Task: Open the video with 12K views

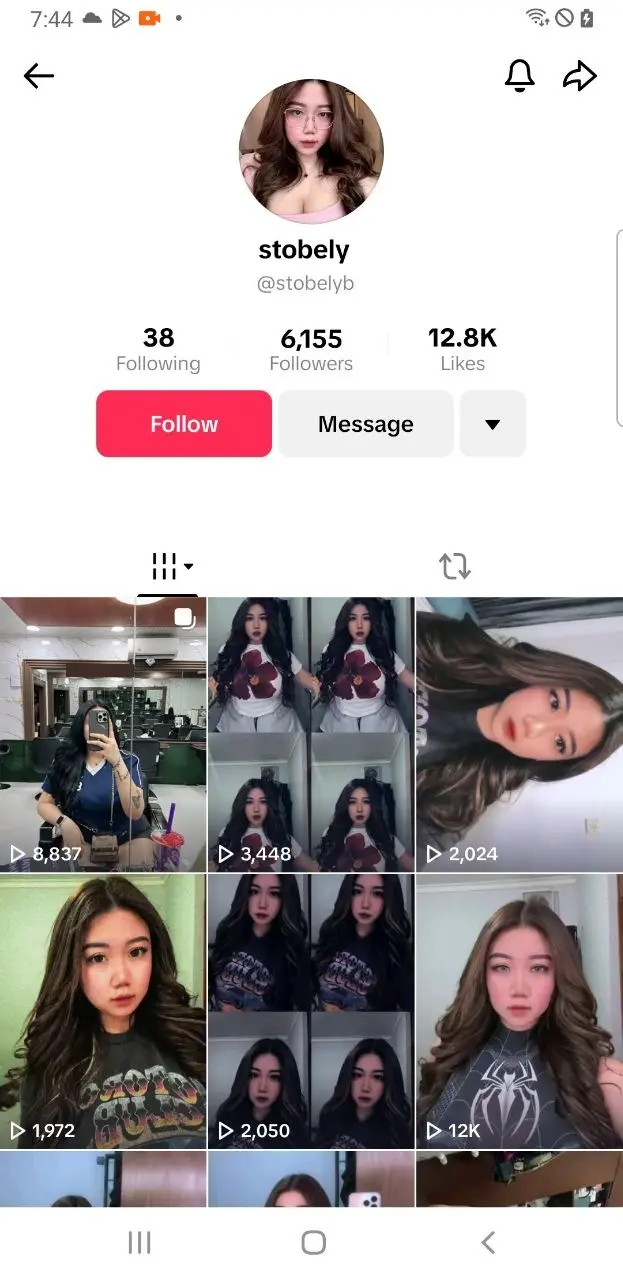Action: tap(519, 1011)
